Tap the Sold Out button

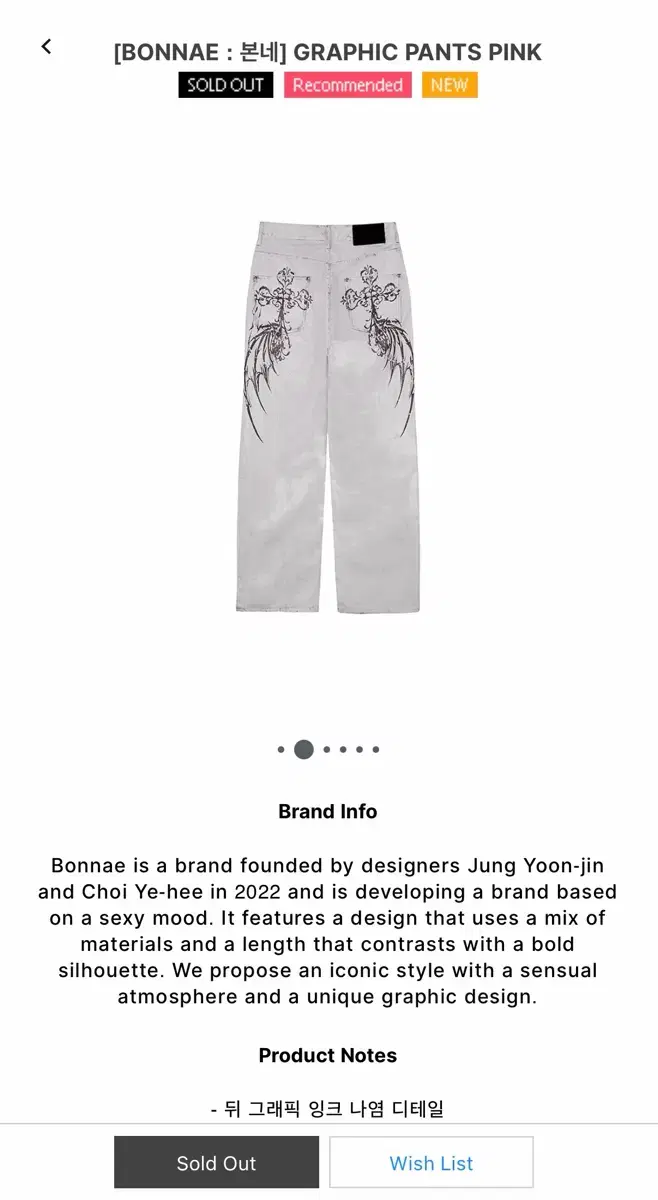pyautogui.click(x=216, y=1162)
